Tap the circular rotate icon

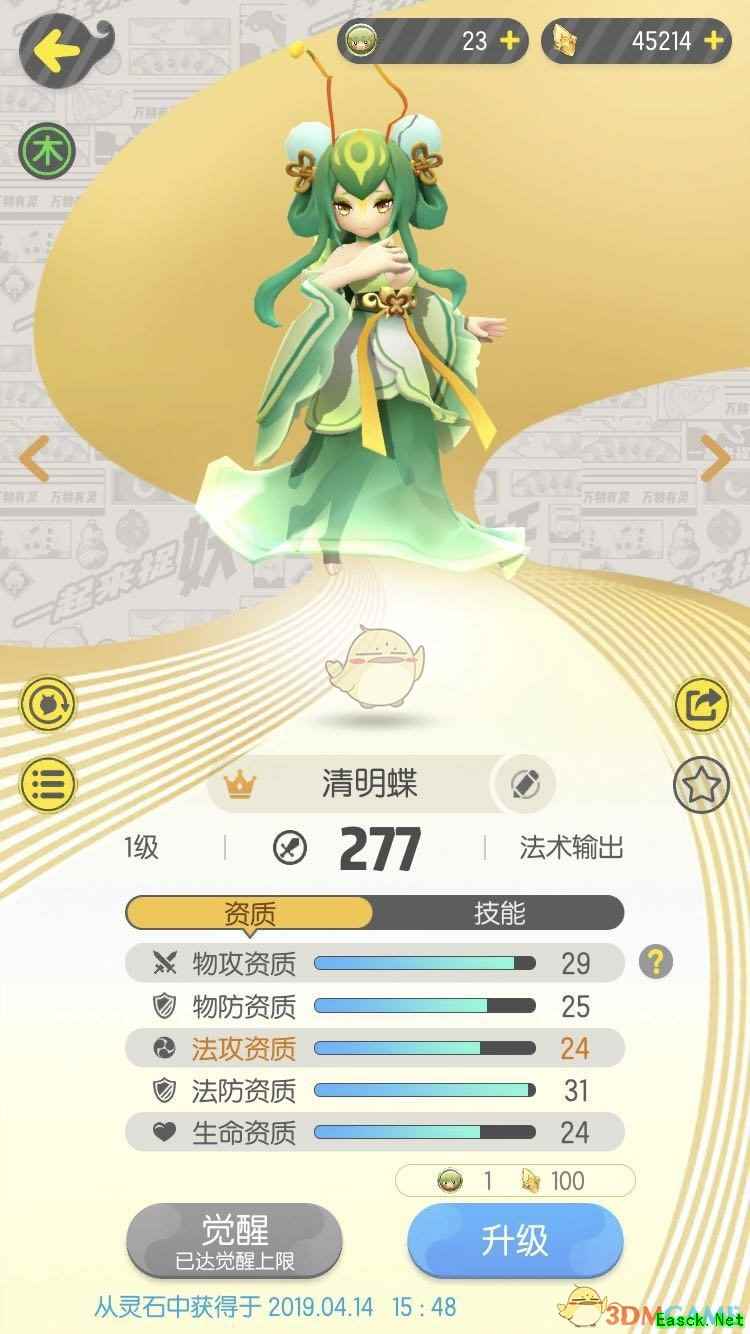[x=47, y=707]
